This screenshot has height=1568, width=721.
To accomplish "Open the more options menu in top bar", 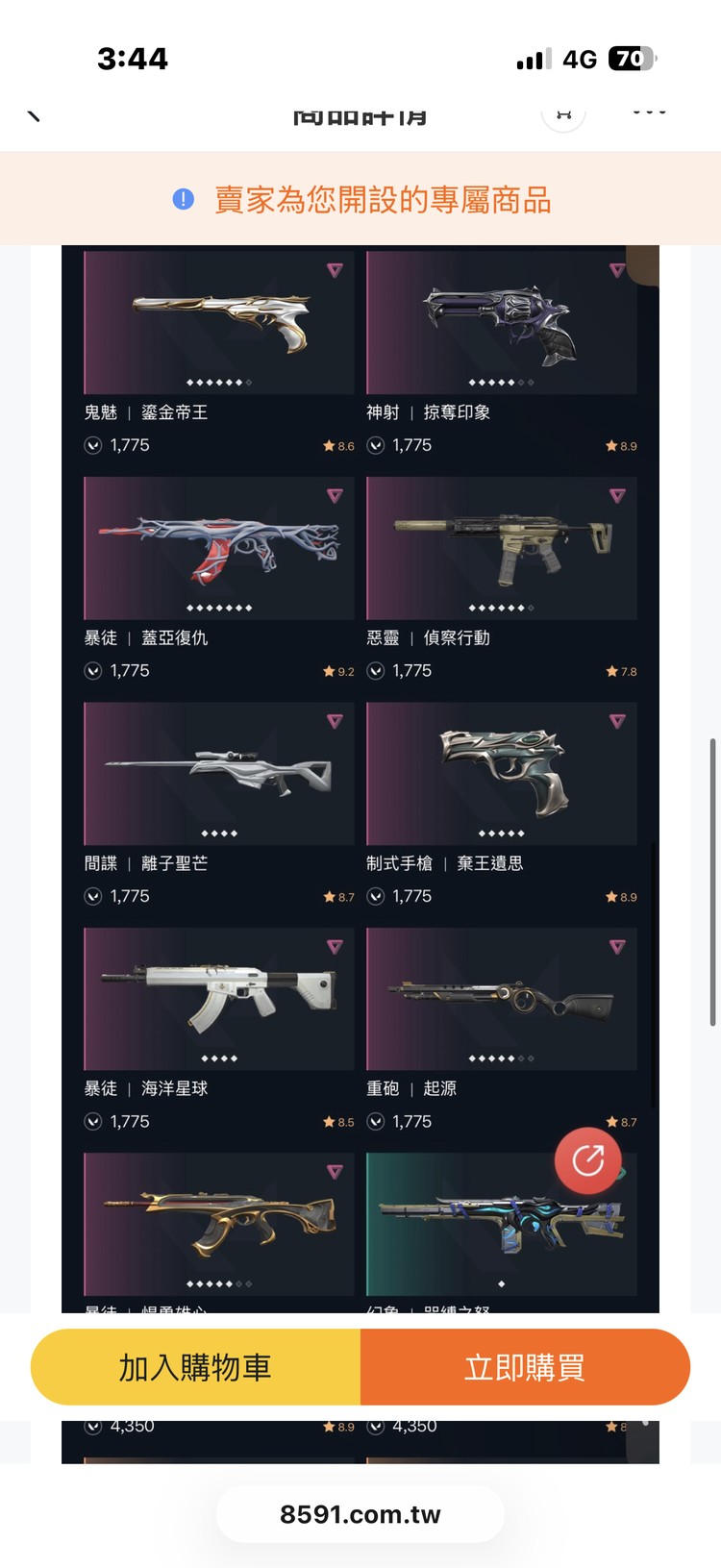I will coord(650,113).
